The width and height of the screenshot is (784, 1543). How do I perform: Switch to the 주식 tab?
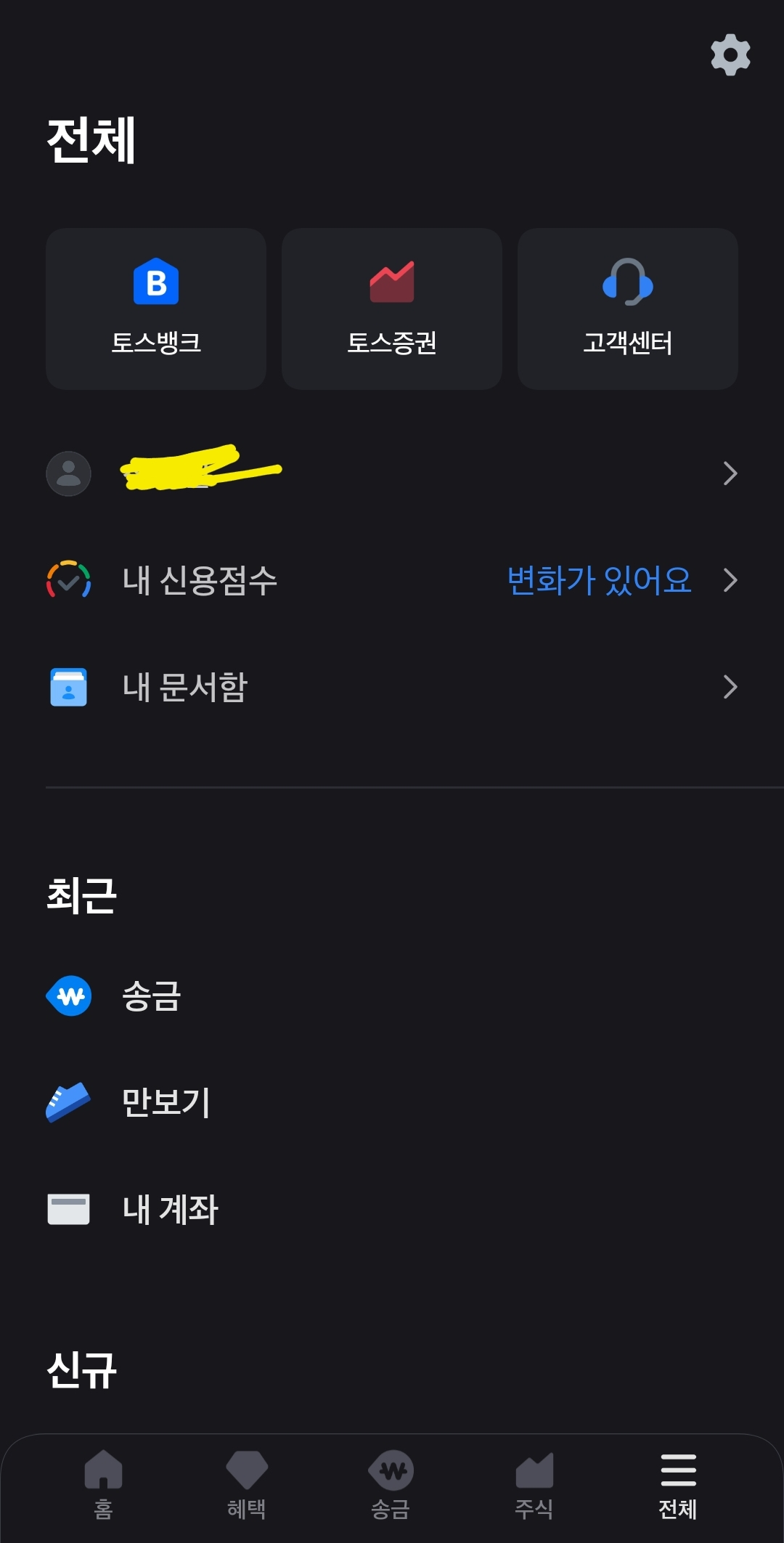(x=534, y=1485)
